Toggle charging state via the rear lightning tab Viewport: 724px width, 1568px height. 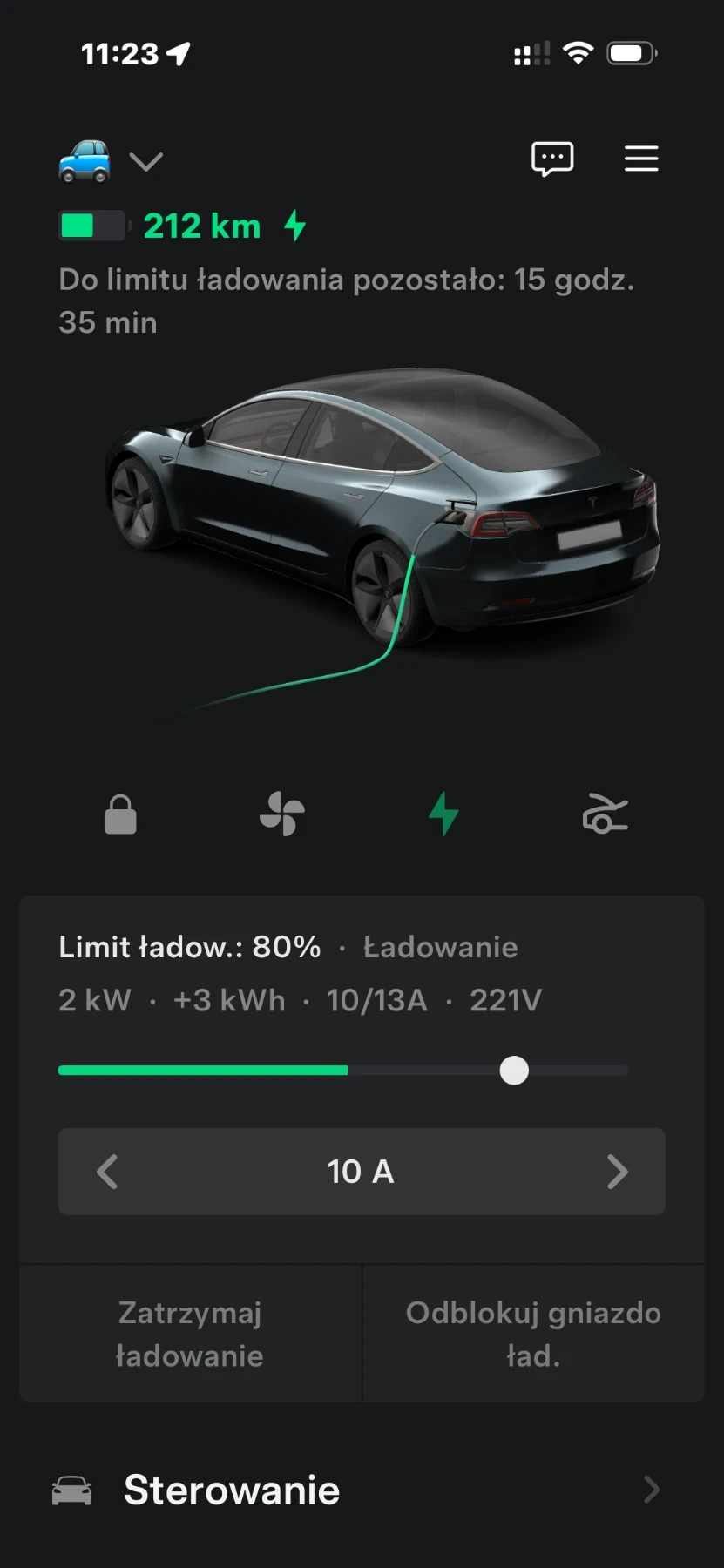[443, 814]
